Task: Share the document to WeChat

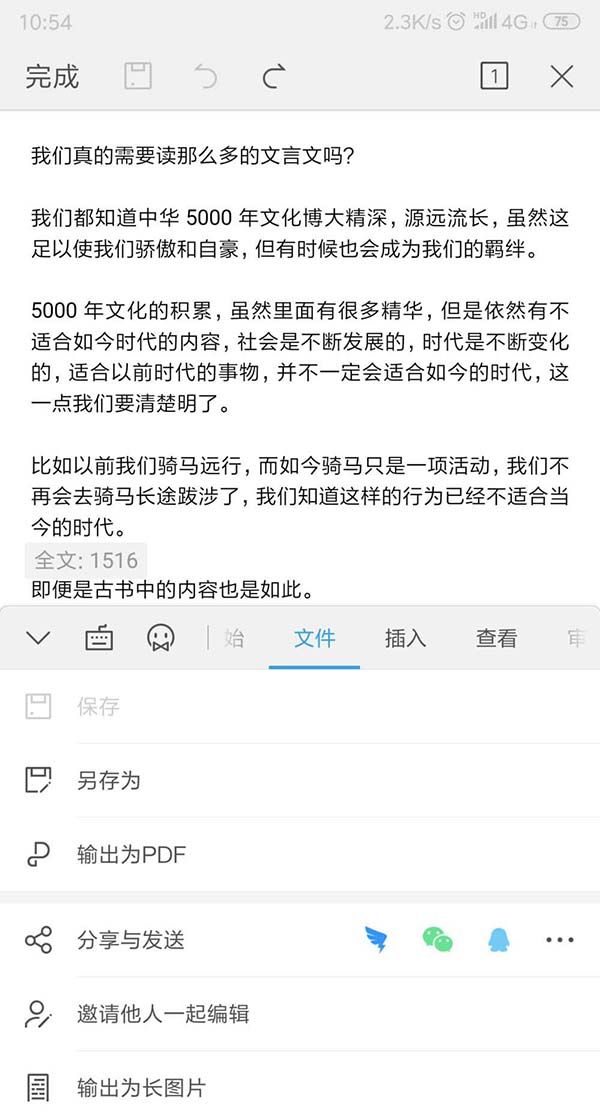Action: pos(437,940)
